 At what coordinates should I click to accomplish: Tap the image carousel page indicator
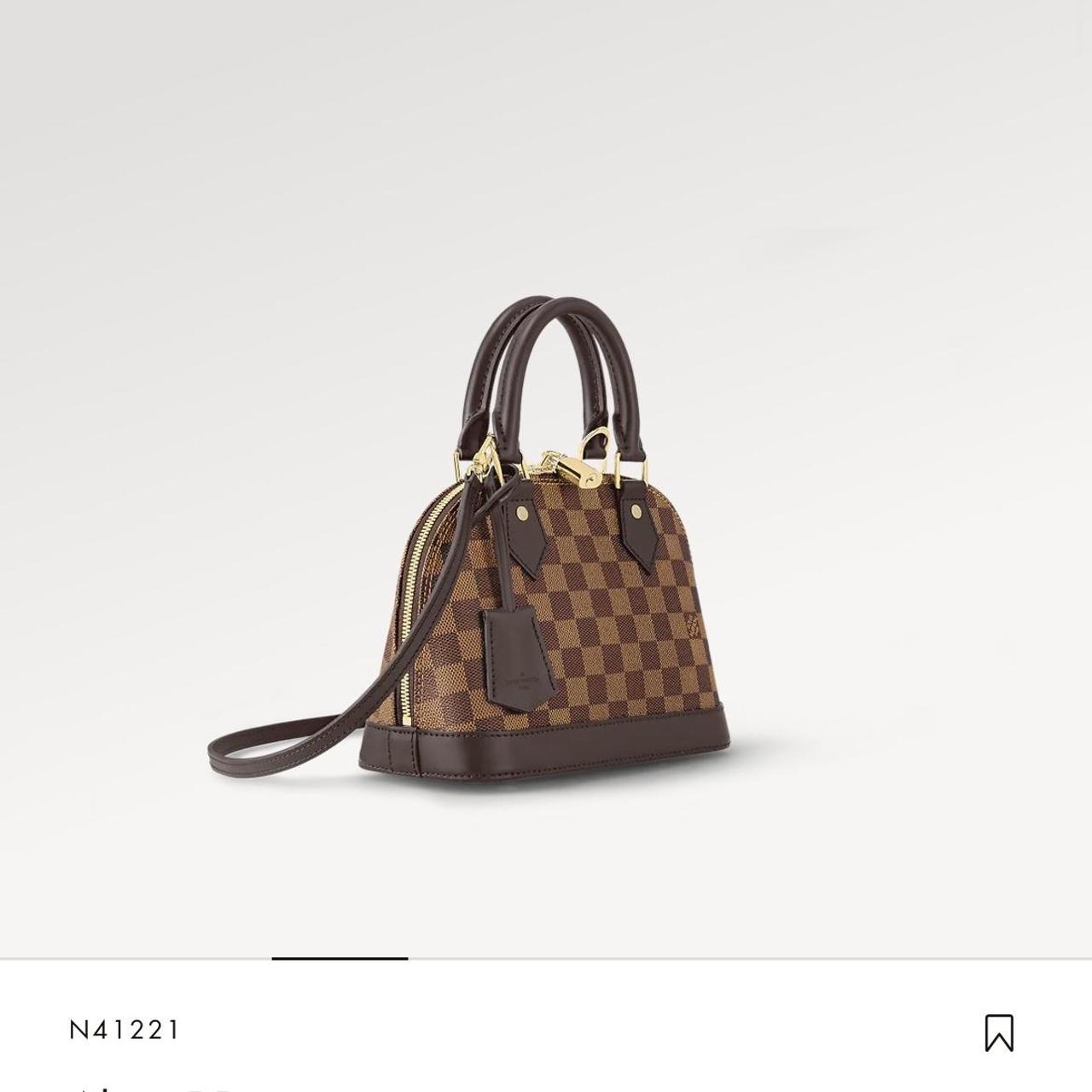click(x=340, y=959)
